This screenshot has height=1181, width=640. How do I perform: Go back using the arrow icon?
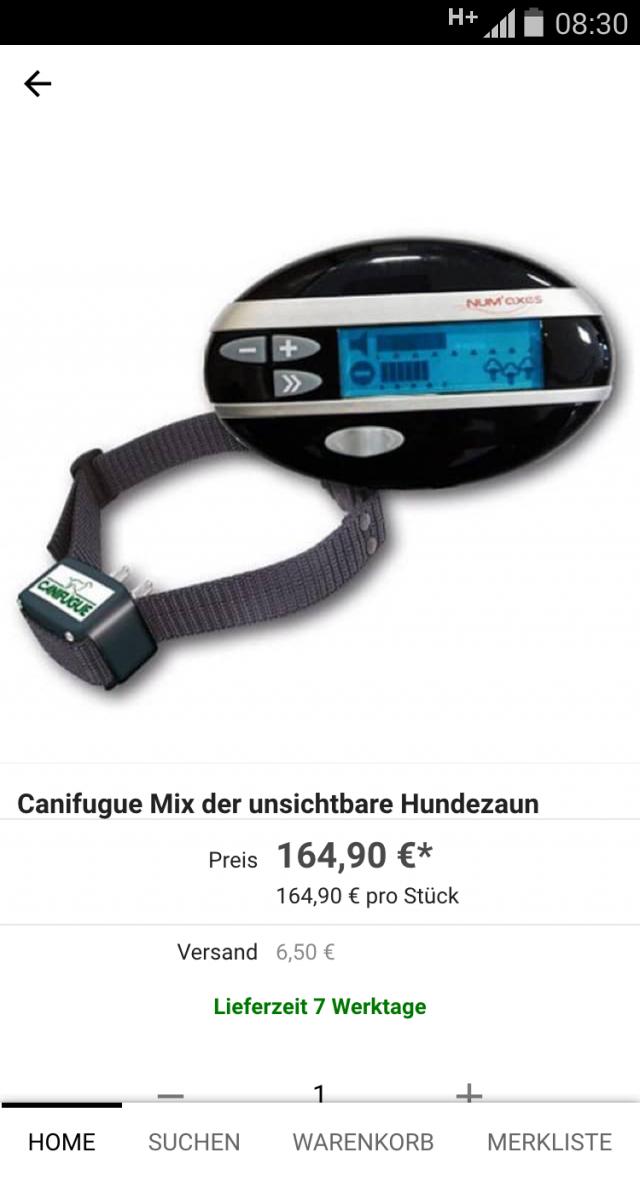(37, 84)
